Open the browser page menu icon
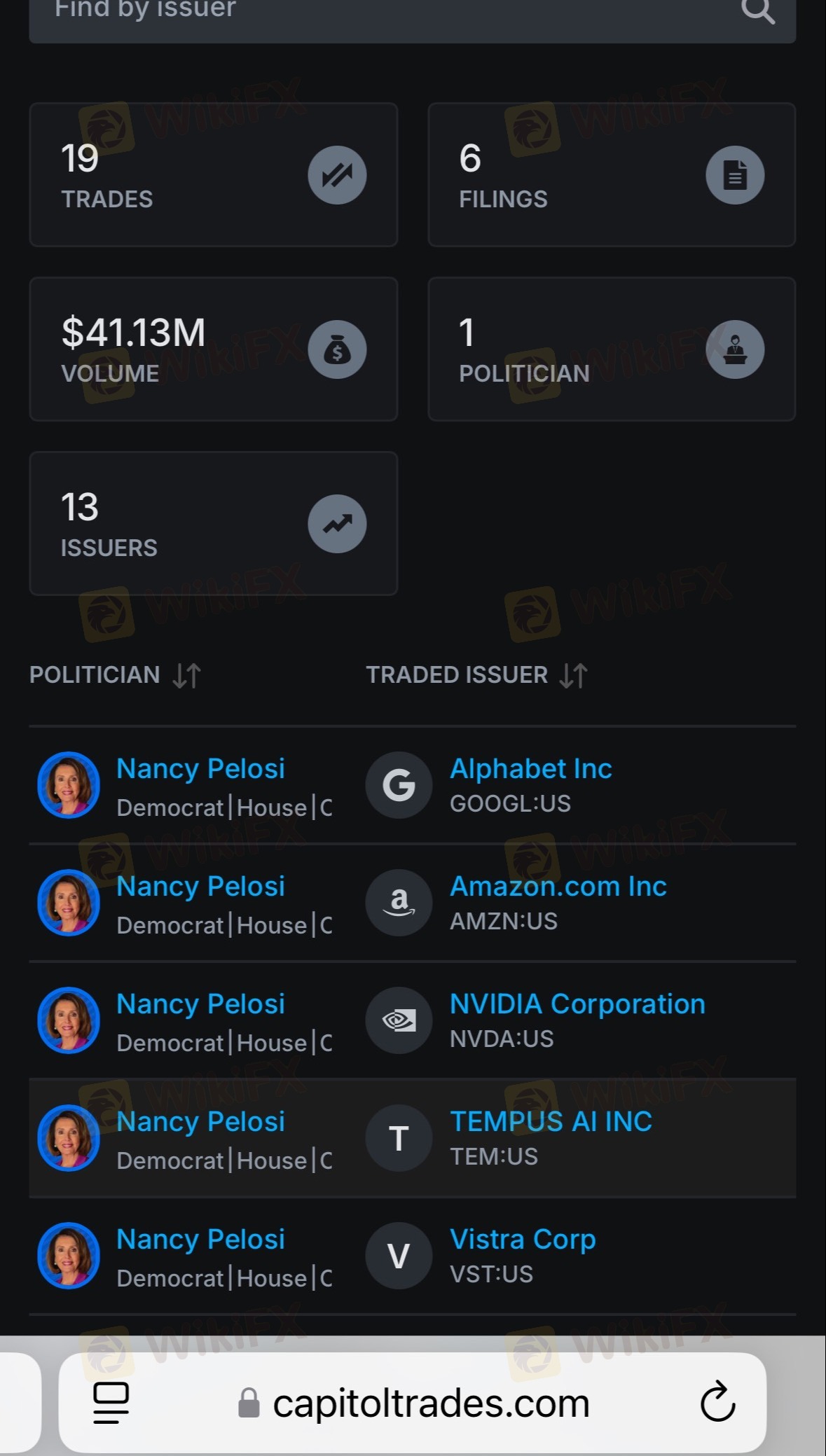826x1456 pixels. 111,1403
